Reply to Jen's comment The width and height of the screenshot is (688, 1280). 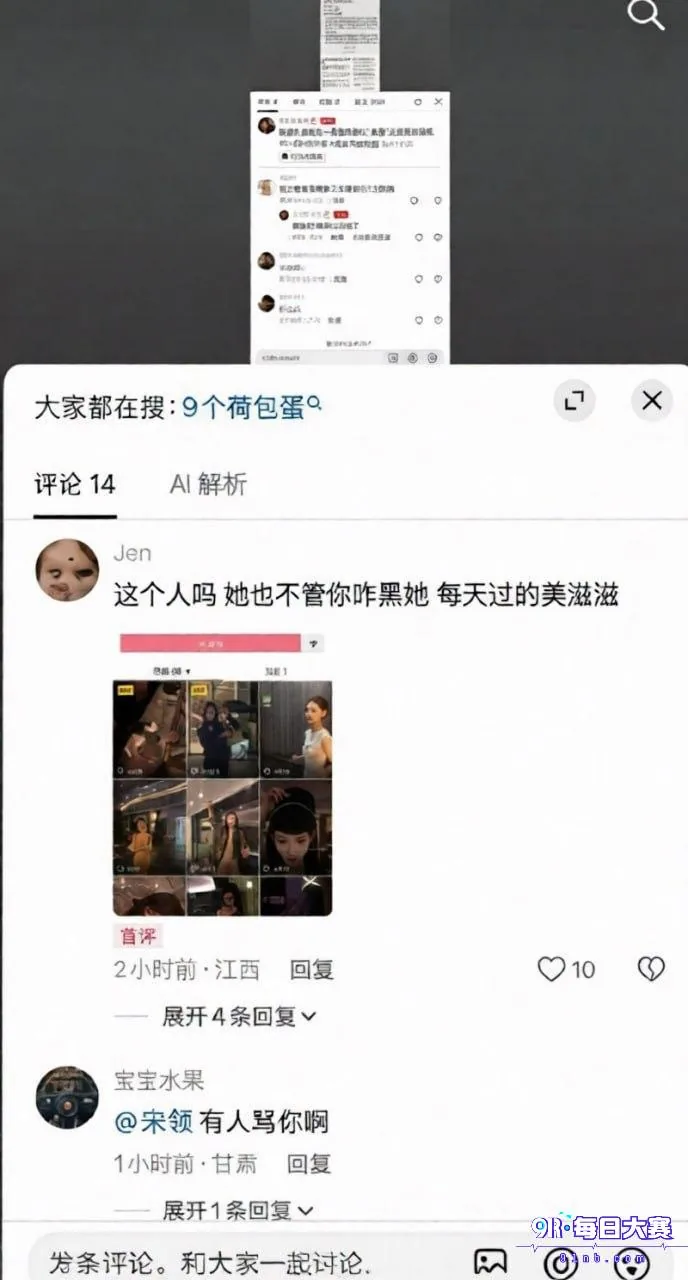(312, 969)
